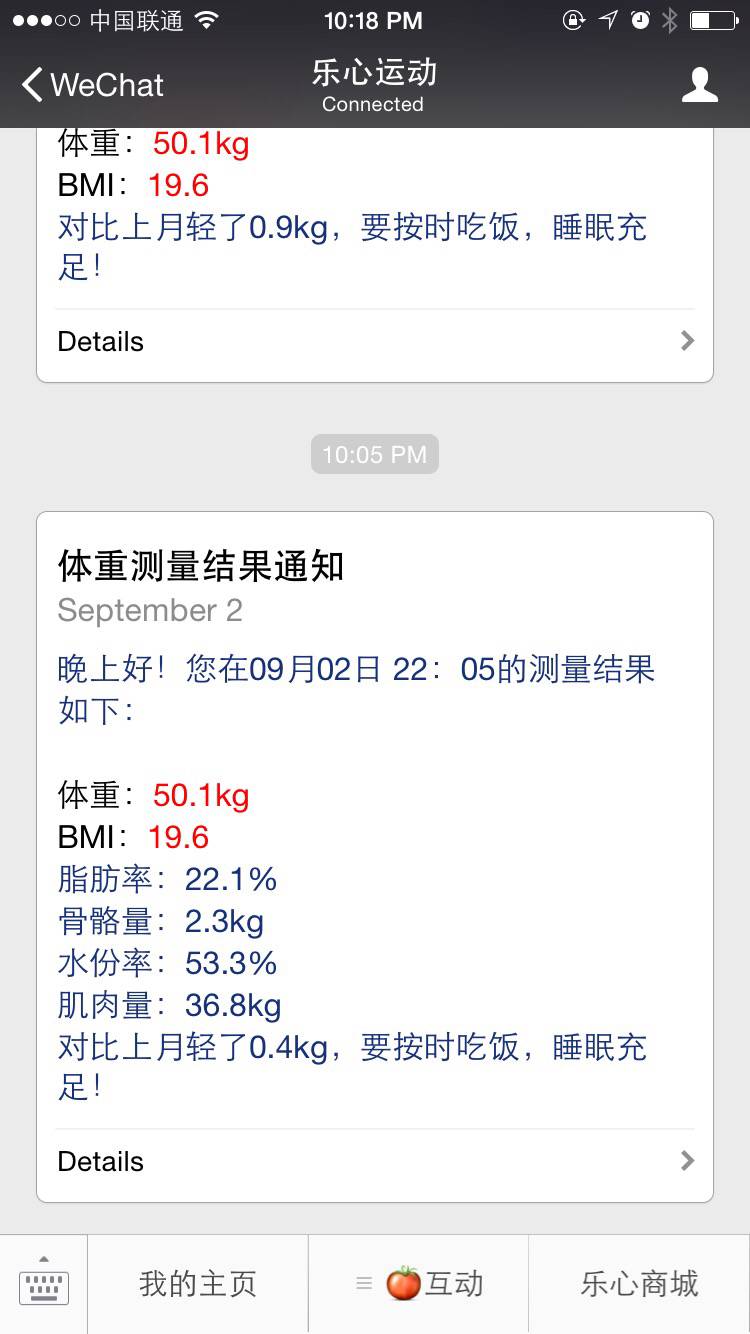
Task: Switch to keyboard input mode
Action: 44,1284
